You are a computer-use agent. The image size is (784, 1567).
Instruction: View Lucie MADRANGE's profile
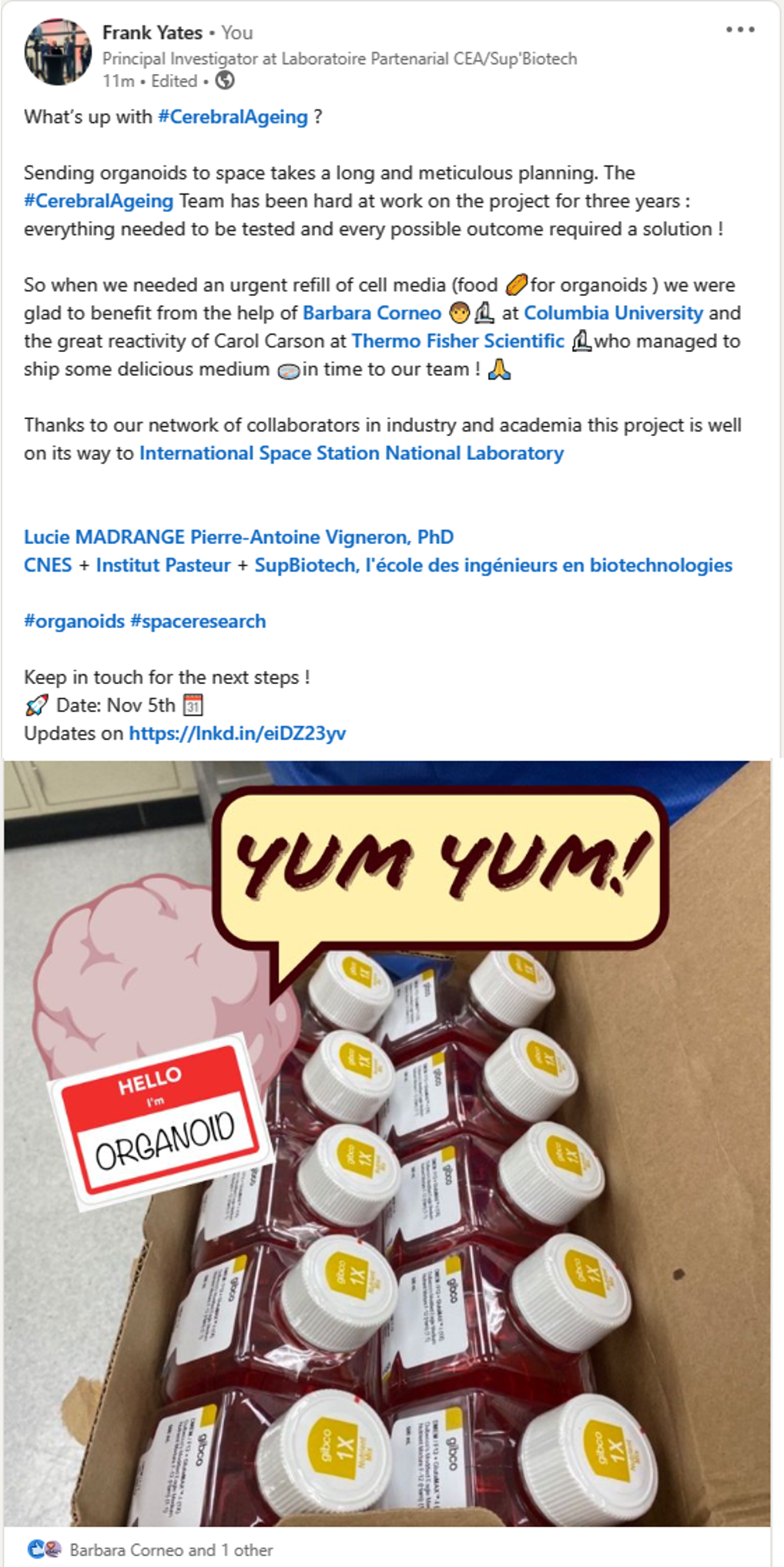coord(104,537)
